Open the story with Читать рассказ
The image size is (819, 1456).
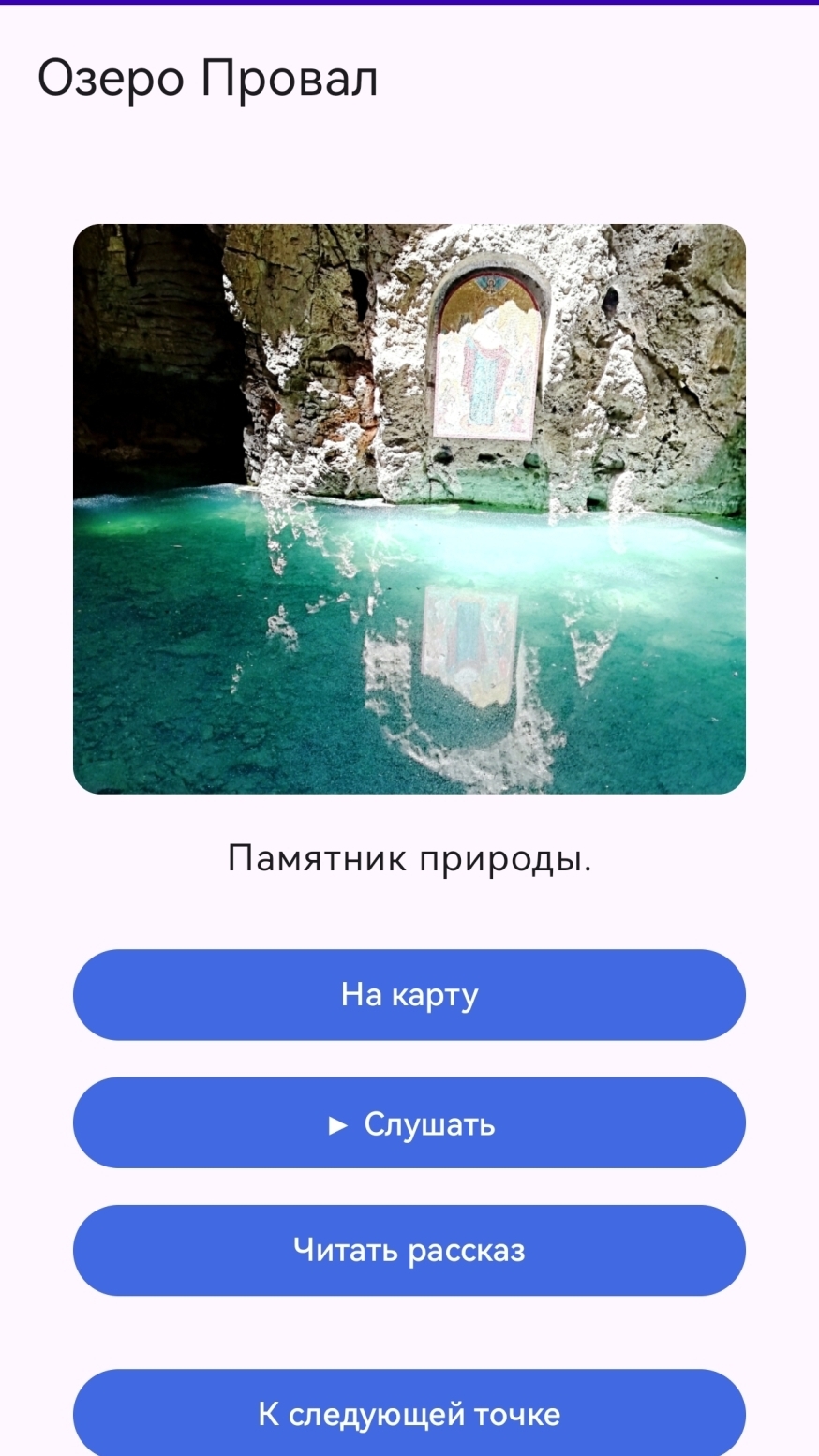(x=409, y=1250)
